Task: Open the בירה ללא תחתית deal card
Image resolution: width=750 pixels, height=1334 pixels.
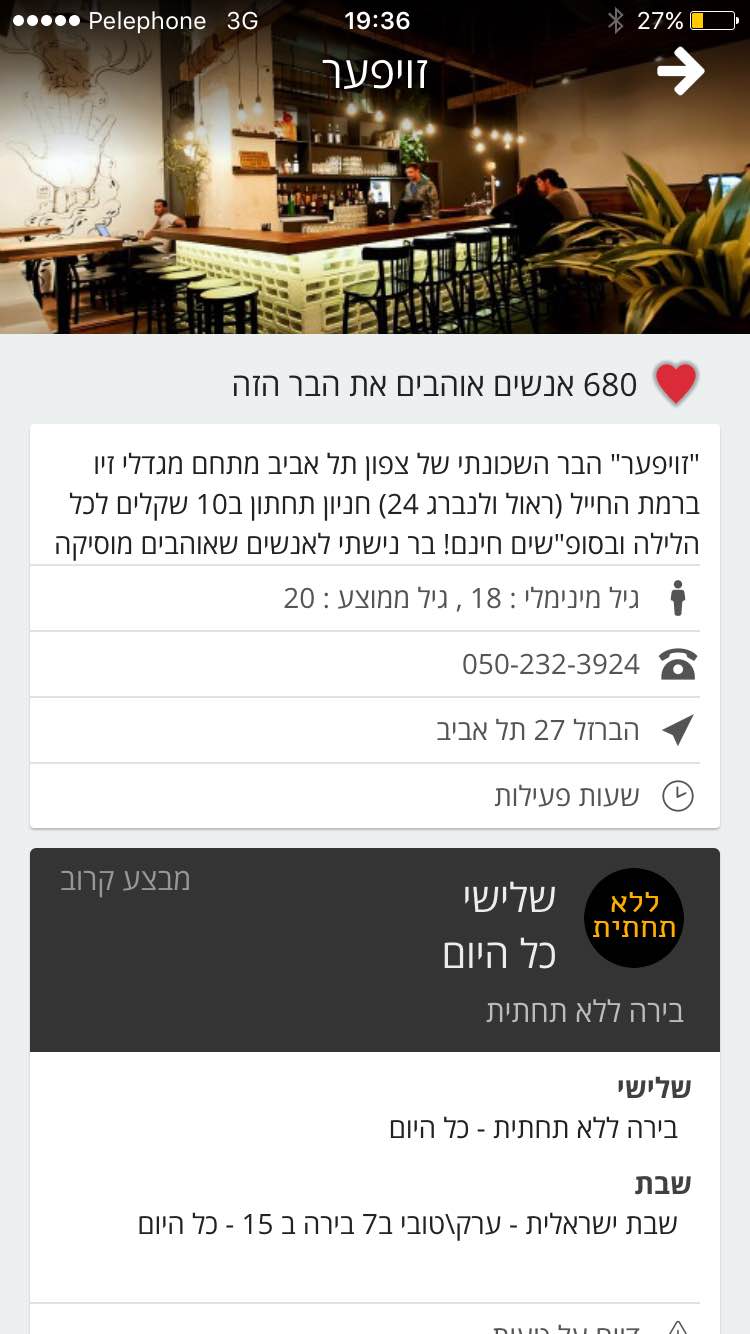Action: (x=375, y=949)
